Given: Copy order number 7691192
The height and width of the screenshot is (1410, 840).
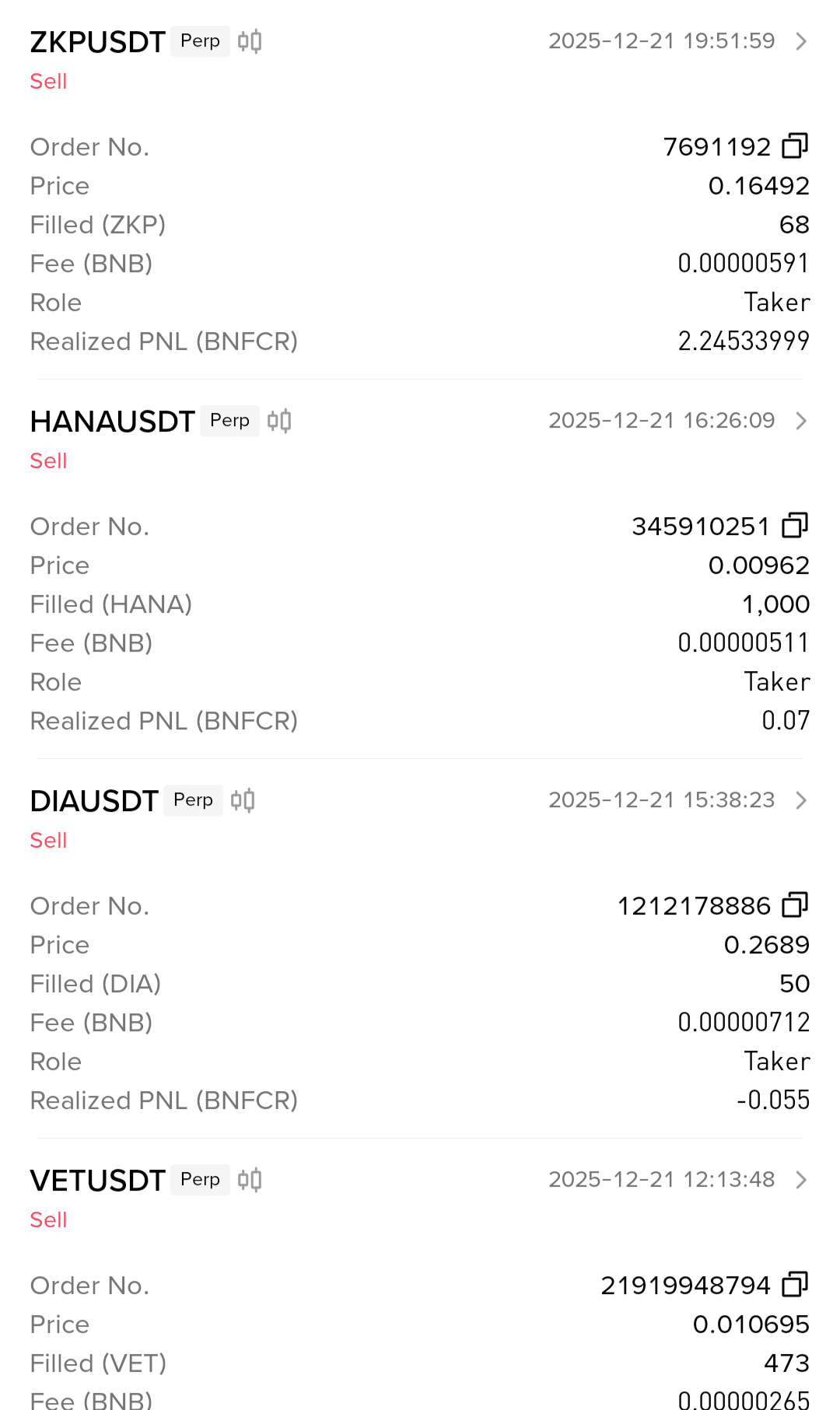Looking at the screenshot, I should tap(795, 146).
